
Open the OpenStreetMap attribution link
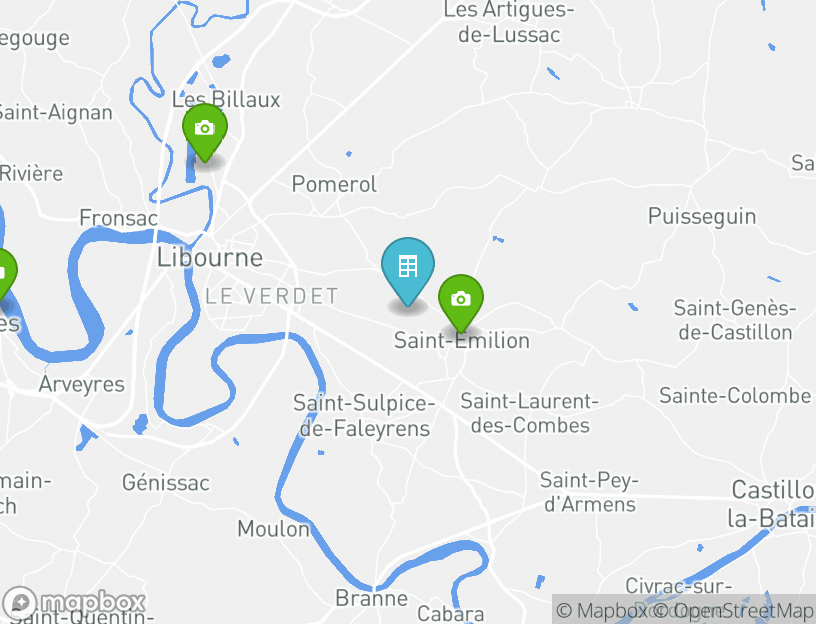click(741, 610)
